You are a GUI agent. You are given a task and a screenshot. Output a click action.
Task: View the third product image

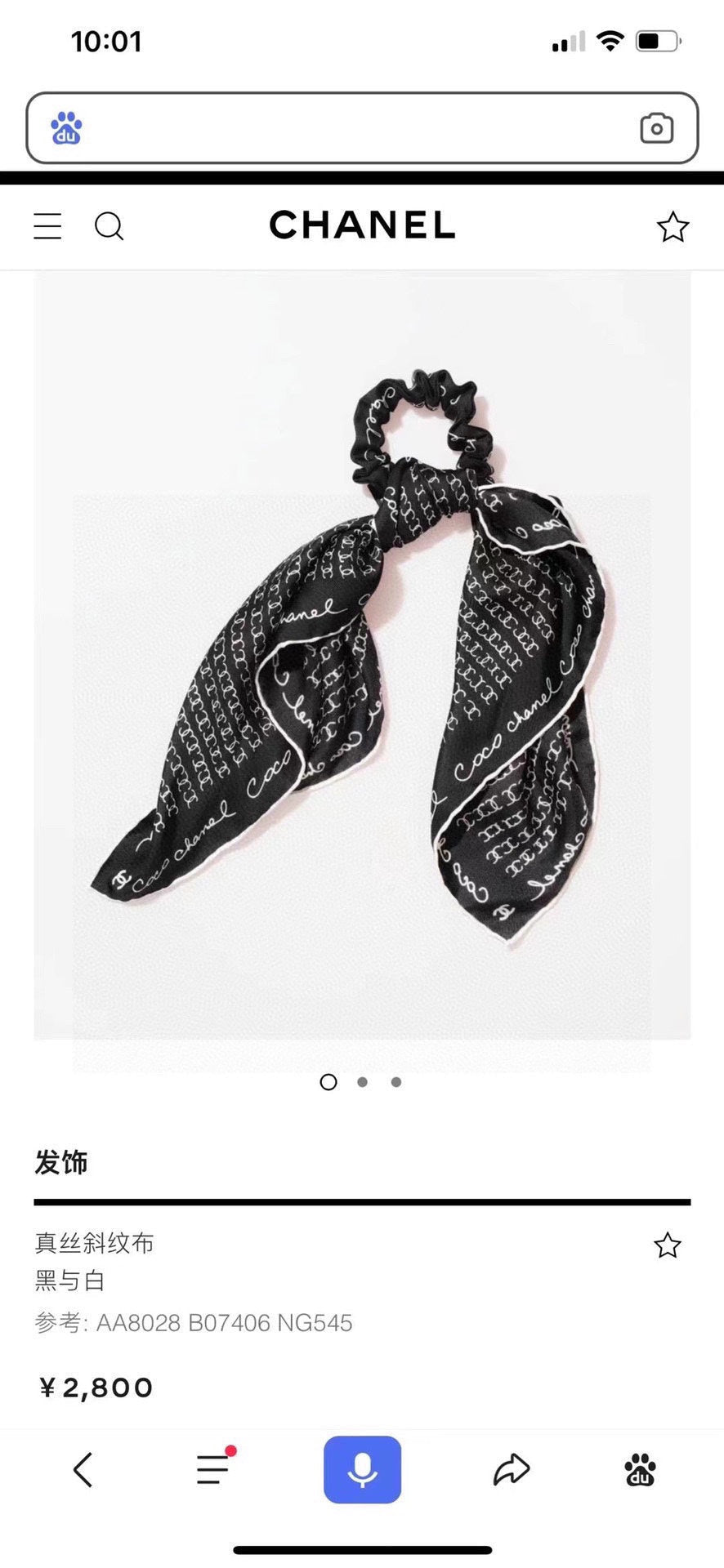point(396,1082)
